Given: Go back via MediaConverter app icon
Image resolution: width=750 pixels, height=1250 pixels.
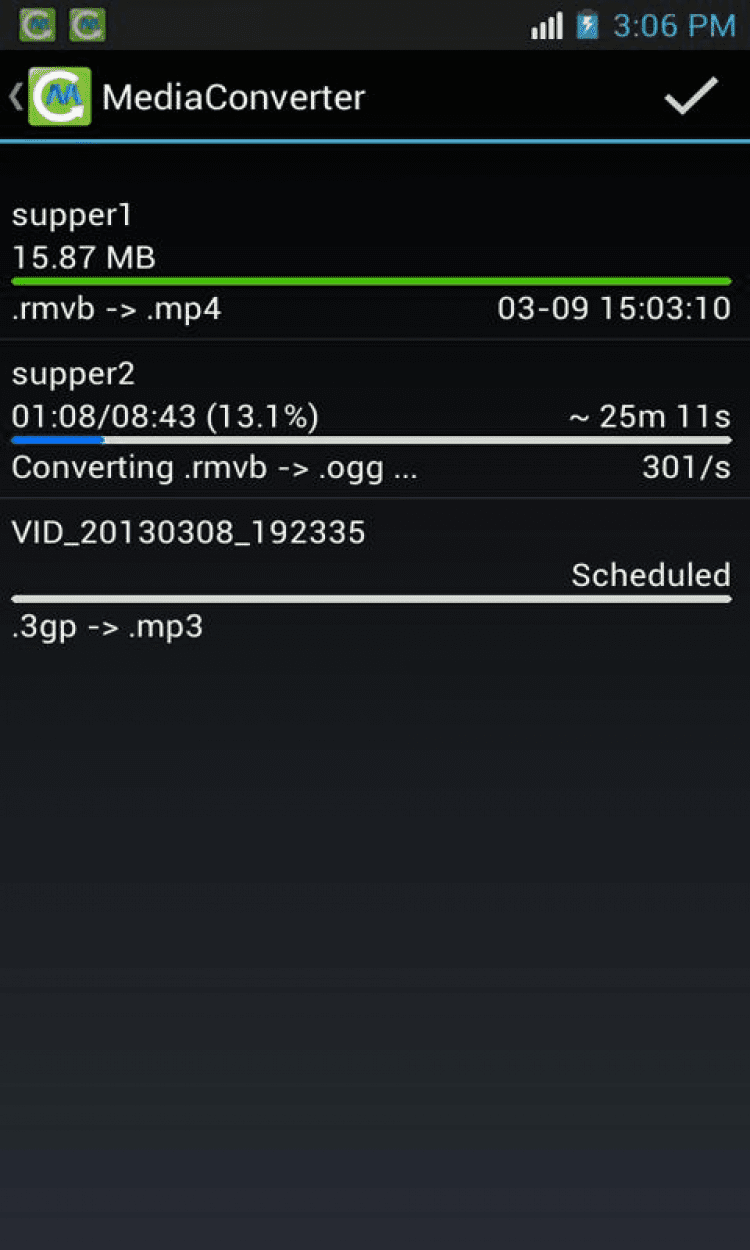Looking at the screenshot, I should 58,97.
